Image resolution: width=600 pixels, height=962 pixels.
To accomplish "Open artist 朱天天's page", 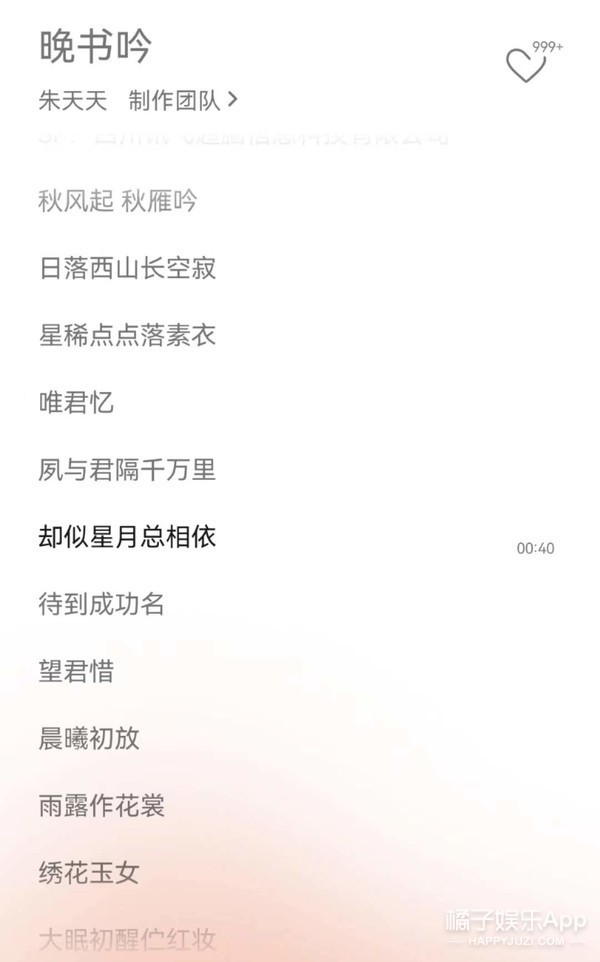I will point(72,100).
